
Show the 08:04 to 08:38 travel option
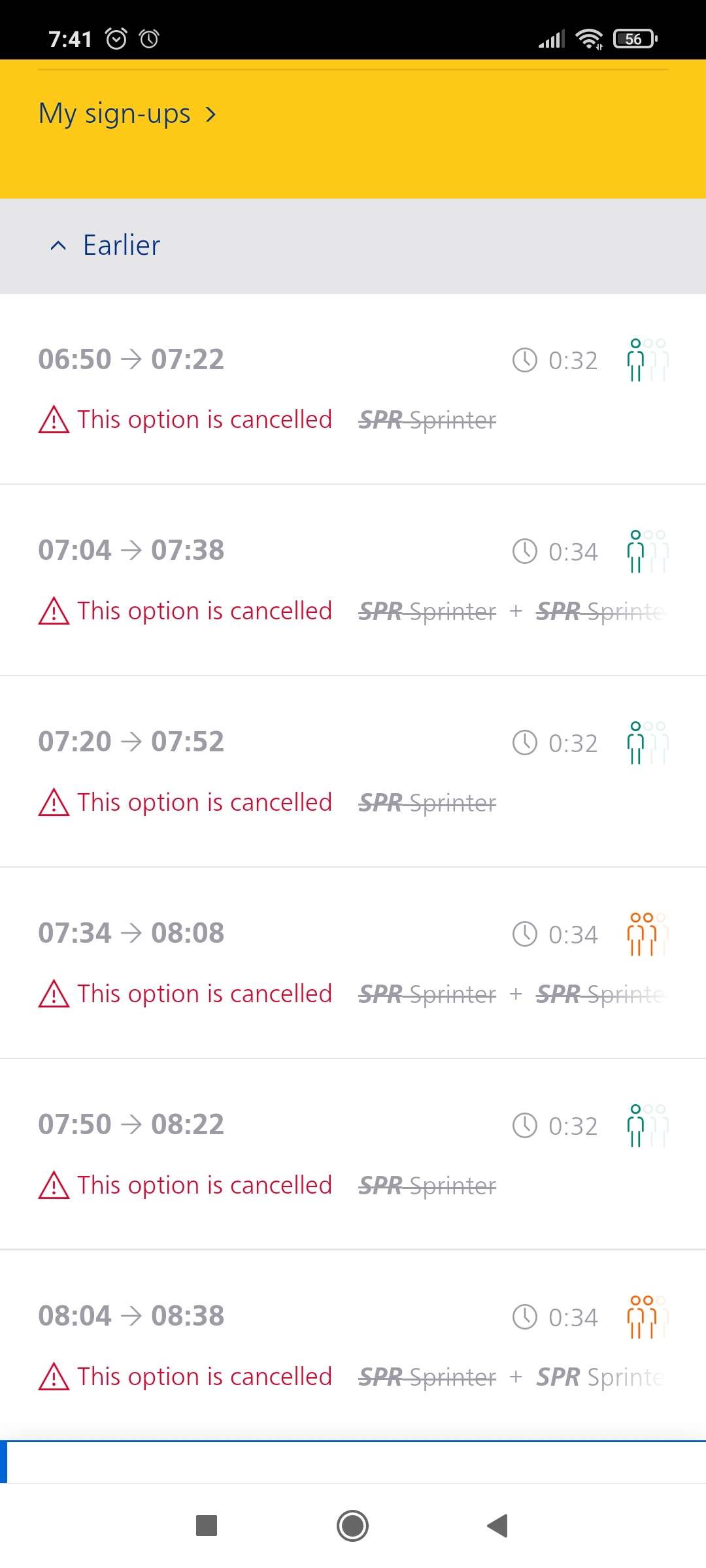(353, 1346)
